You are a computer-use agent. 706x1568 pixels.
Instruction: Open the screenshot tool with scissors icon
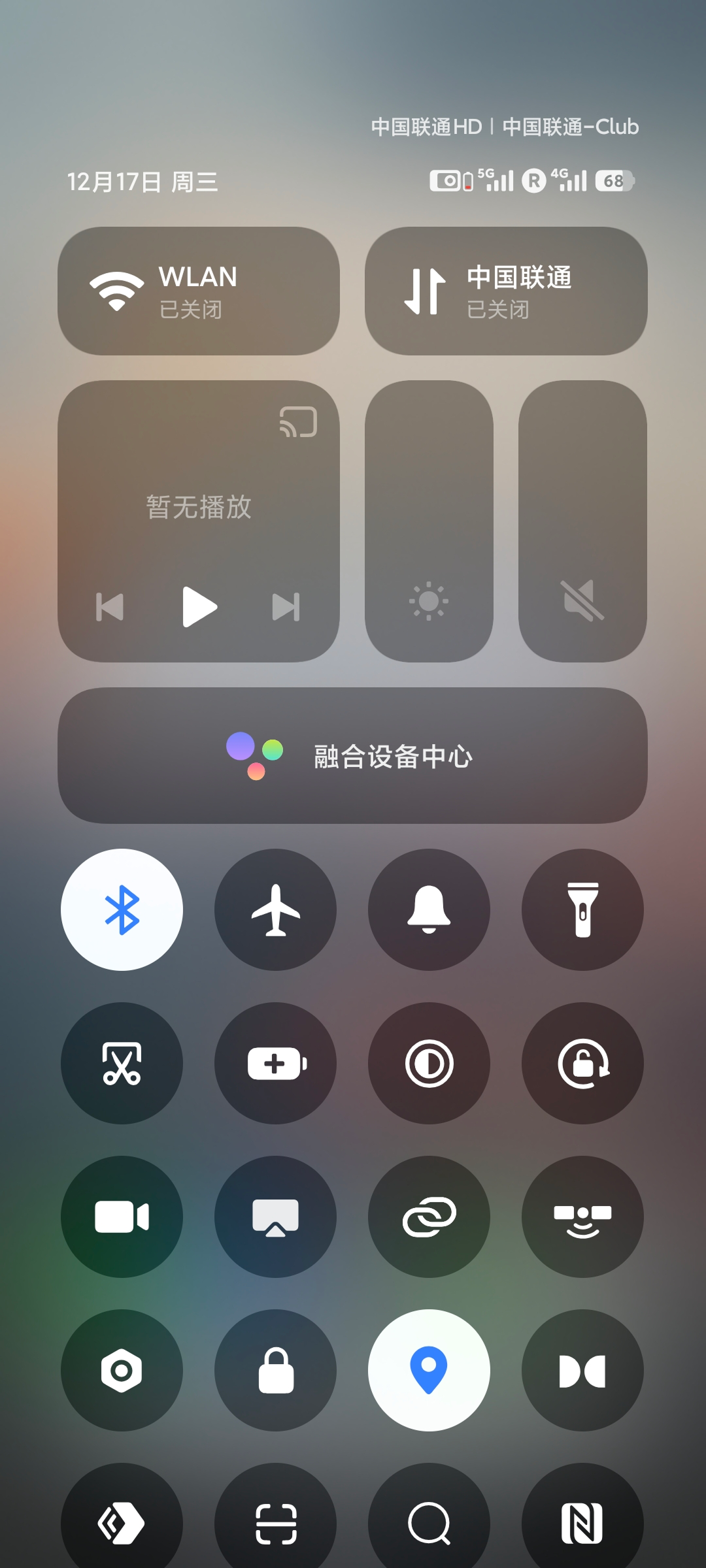tap(122, 1064)
